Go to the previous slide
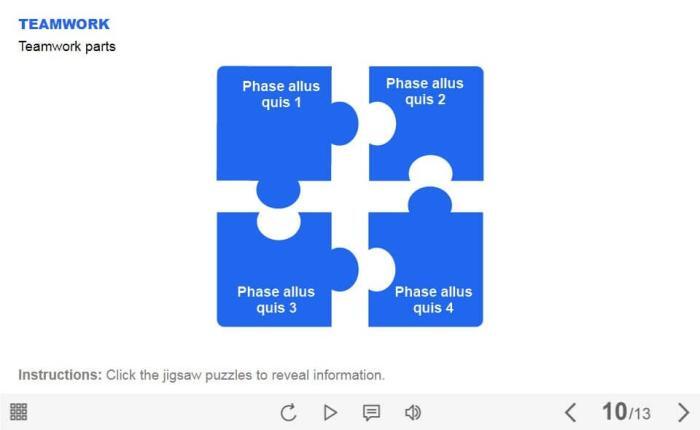Image resolution: width=700 pixels, height=430 pixels. 570,412
